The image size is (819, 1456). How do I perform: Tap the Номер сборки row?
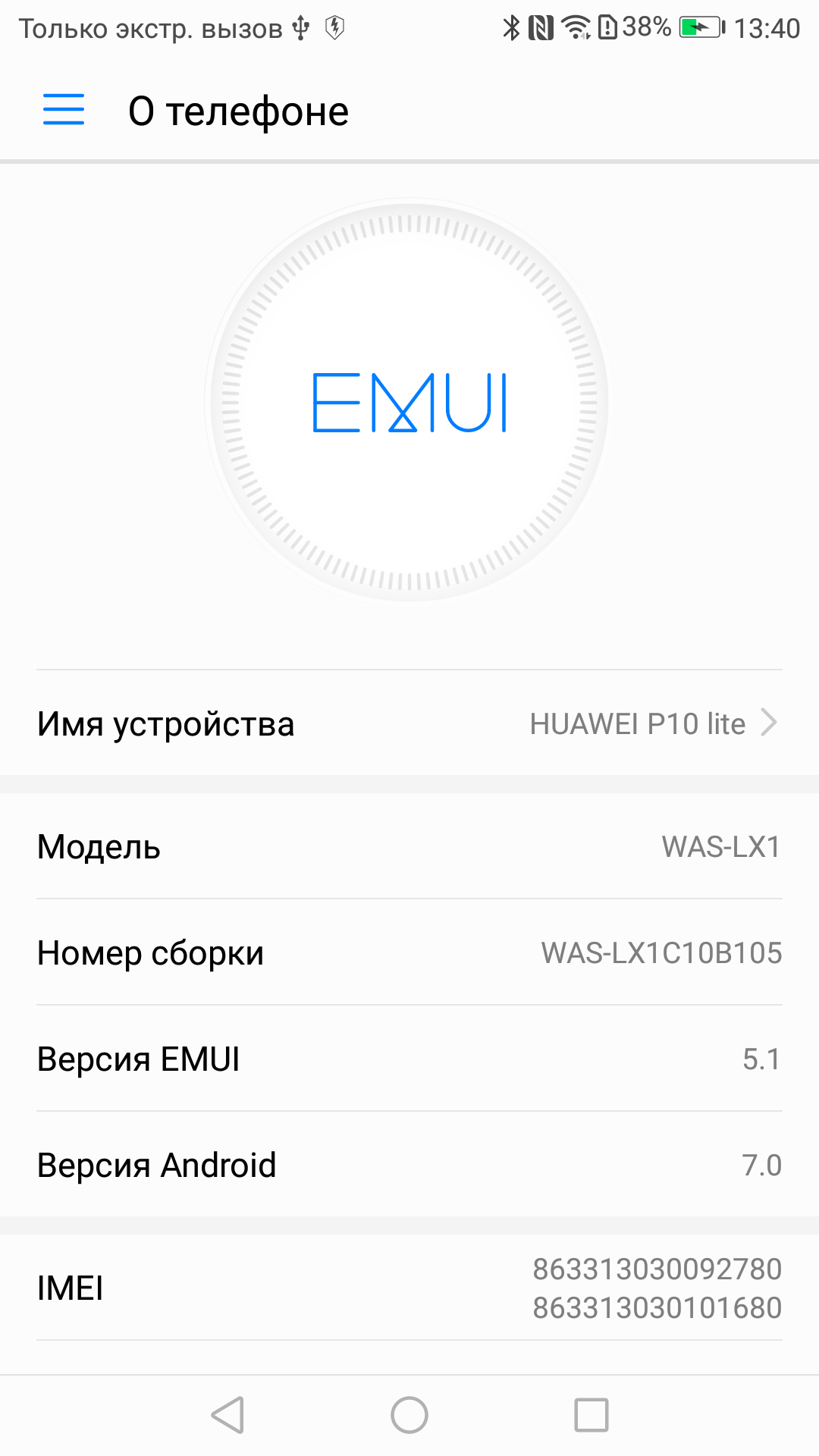[409, 952]
